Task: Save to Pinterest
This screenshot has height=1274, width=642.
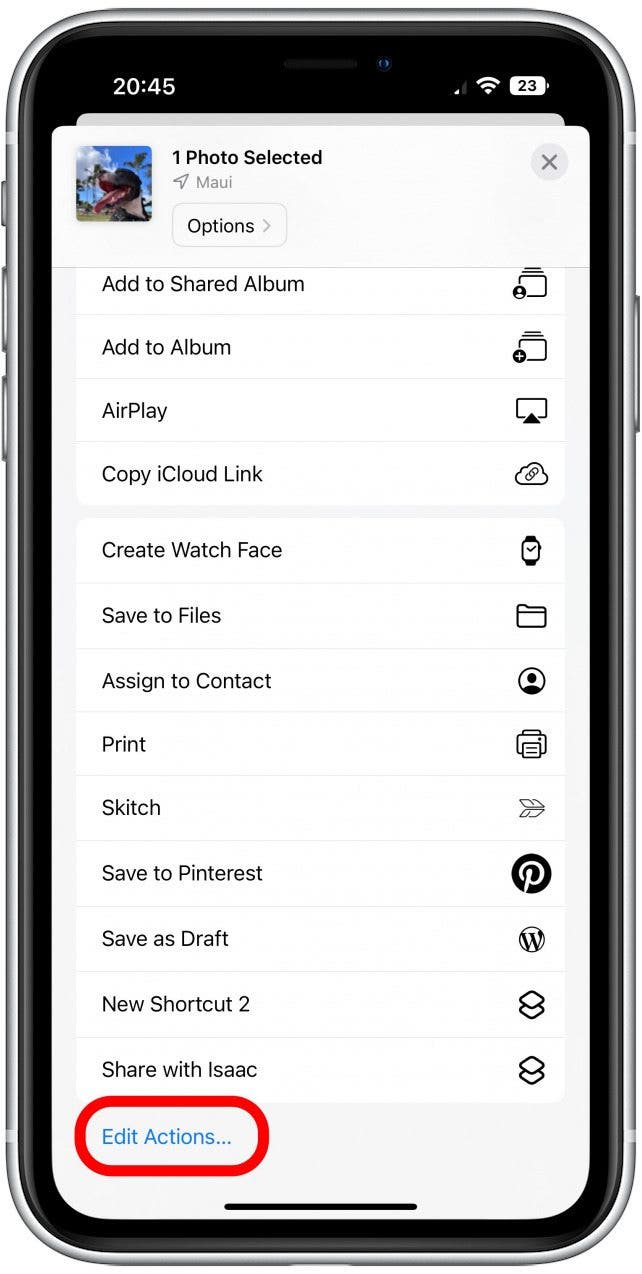Action: tap(320, 873)
